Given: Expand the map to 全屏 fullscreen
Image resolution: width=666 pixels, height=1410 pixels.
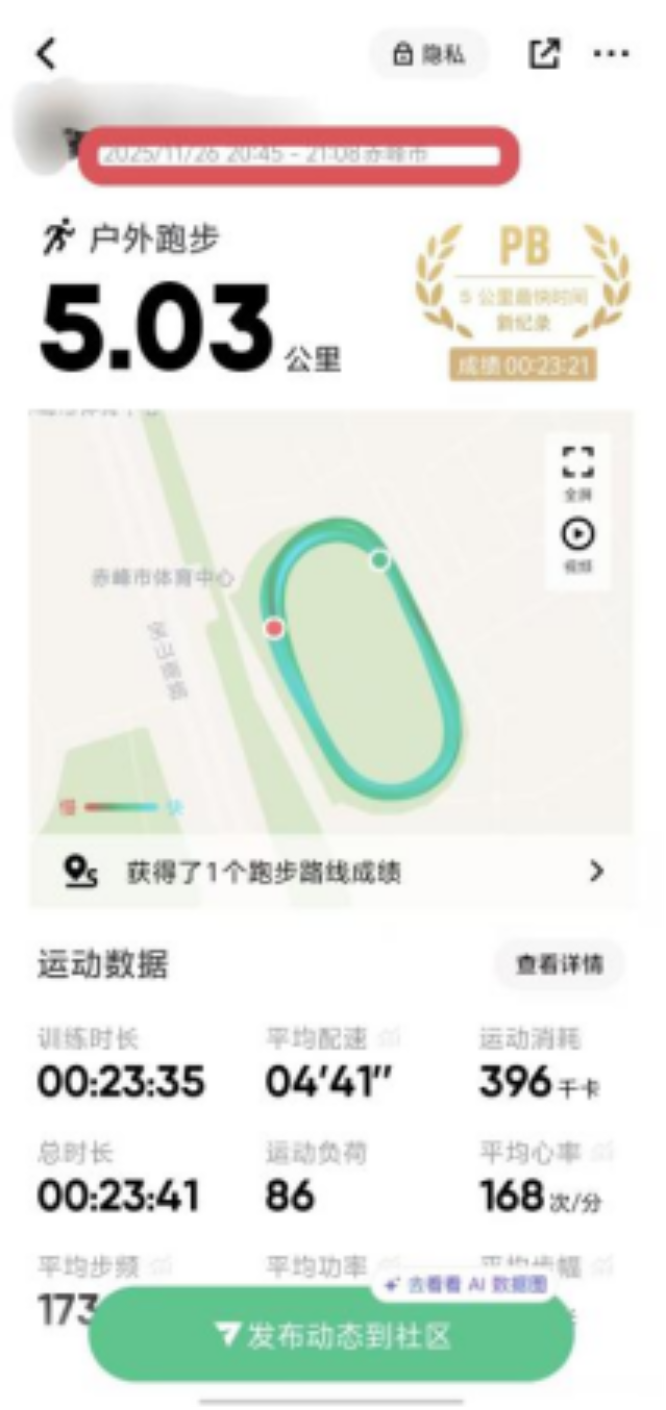Looking at the screenshot, I should pyautogui.click(x=578, y=469).
